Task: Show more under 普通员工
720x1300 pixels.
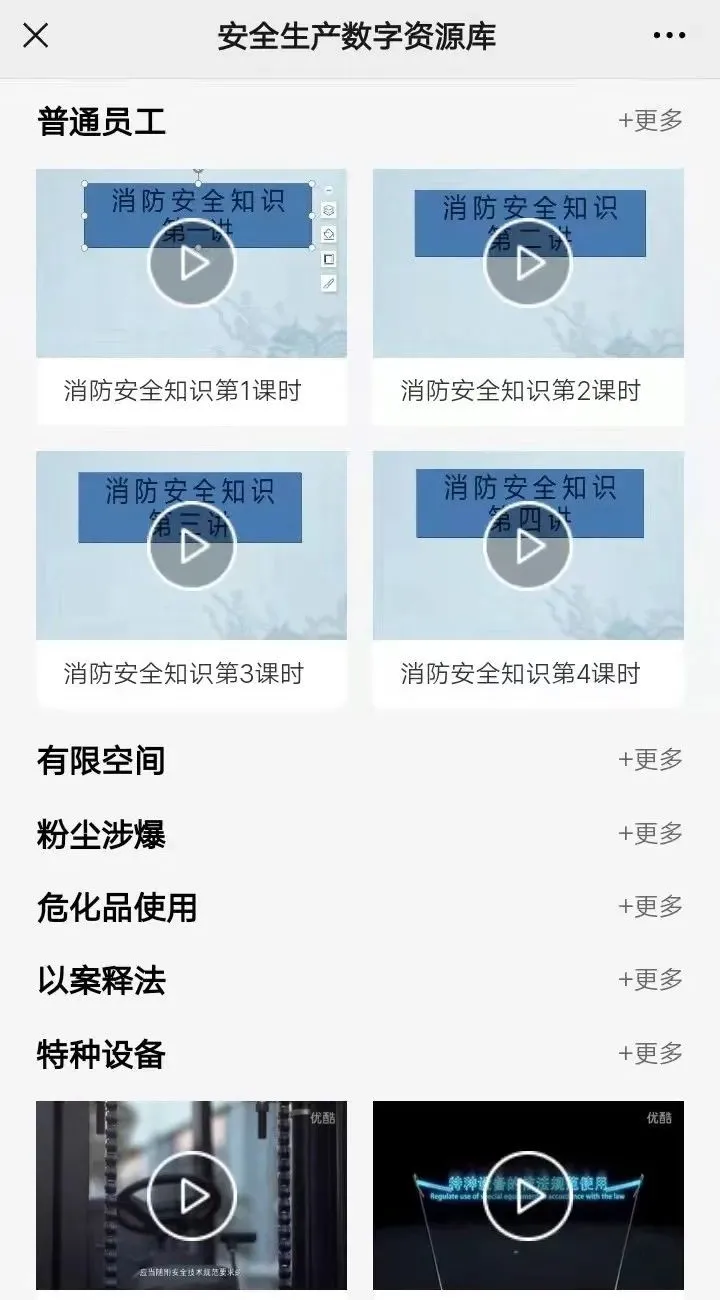Action: coord(650,121)
